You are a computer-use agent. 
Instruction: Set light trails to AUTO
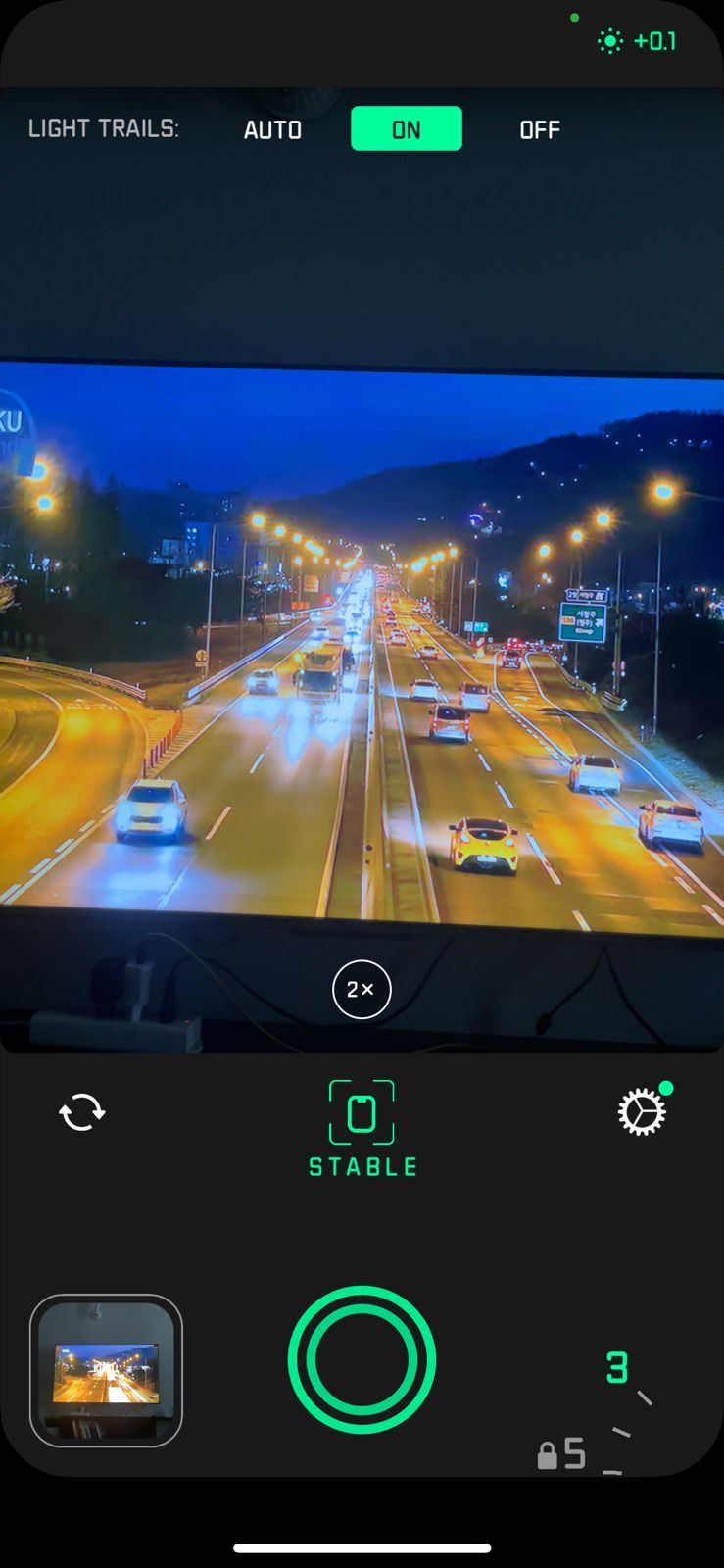click(x=273, y=128)
